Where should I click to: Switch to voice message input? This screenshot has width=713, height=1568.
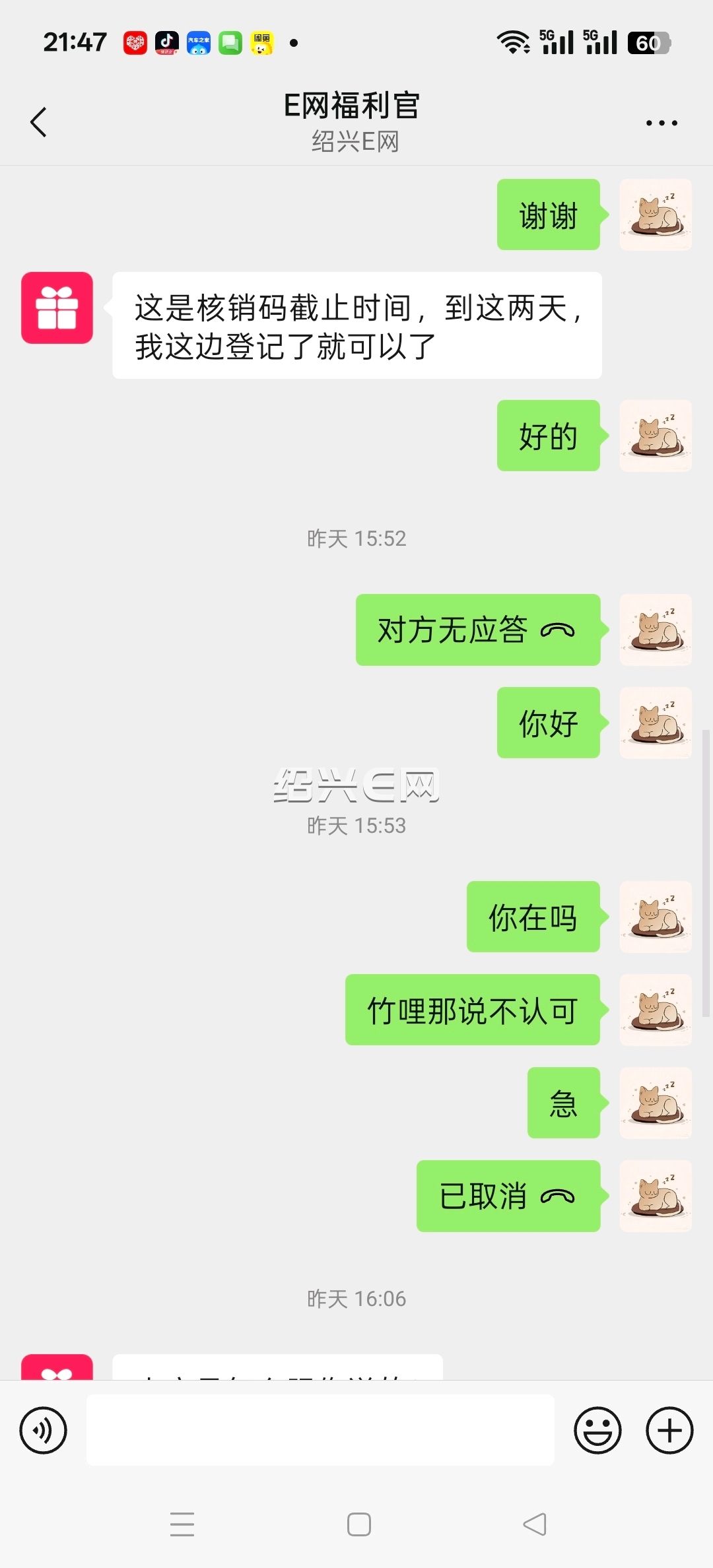(44, 1430)
